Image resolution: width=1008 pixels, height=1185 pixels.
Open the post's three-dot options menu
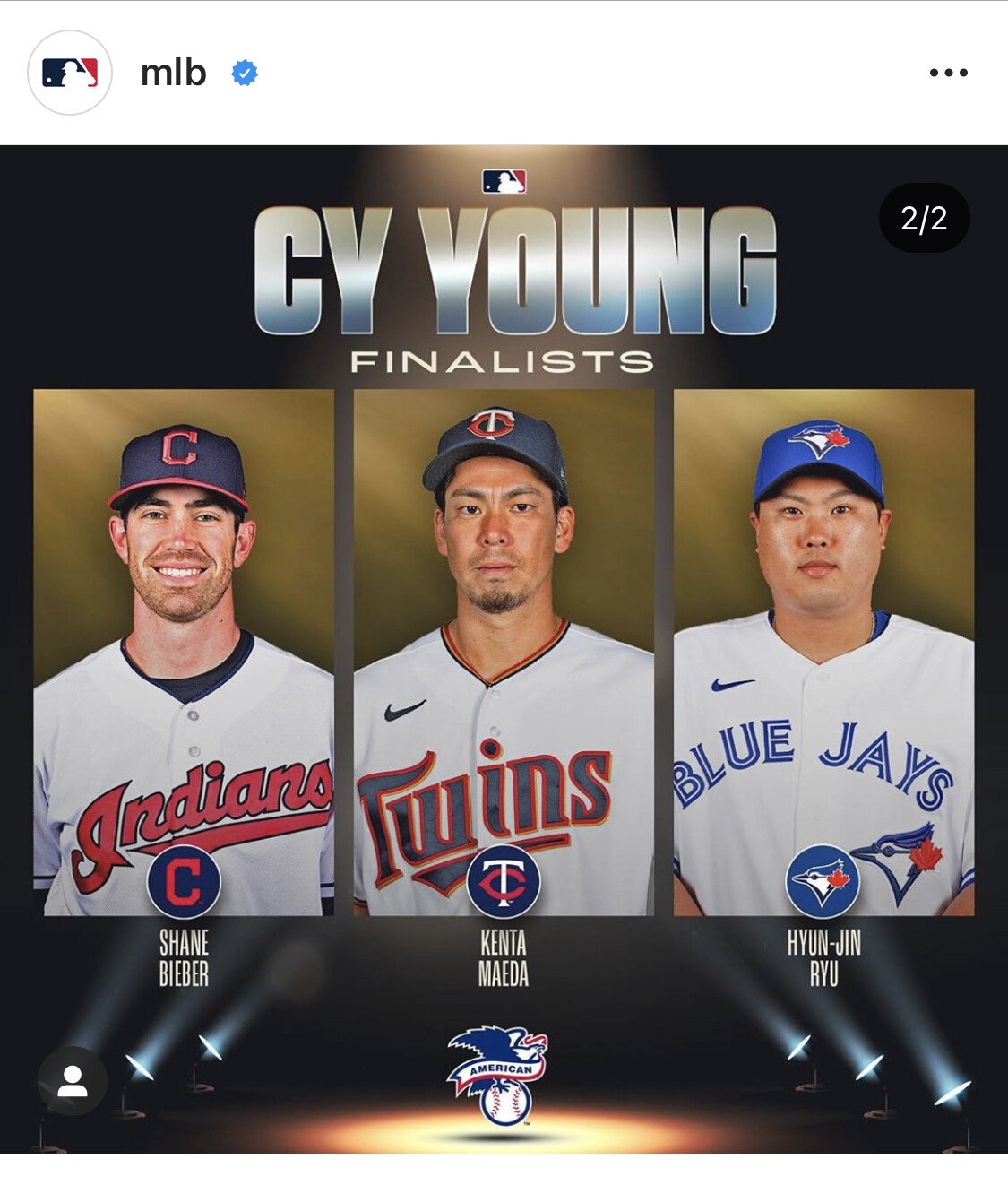[x=948, y=73]
